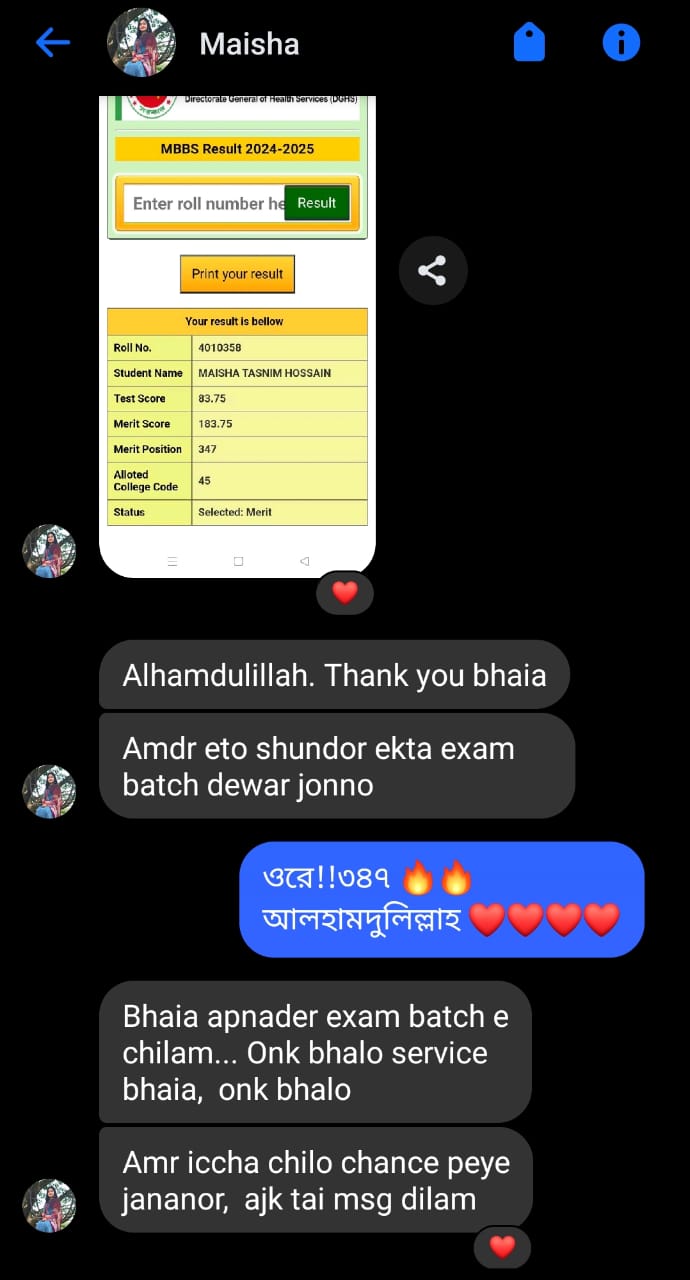Open Maisha's profile picture in the header
The height and width of the screenshot is (1280, 690).
coord(141,42)
